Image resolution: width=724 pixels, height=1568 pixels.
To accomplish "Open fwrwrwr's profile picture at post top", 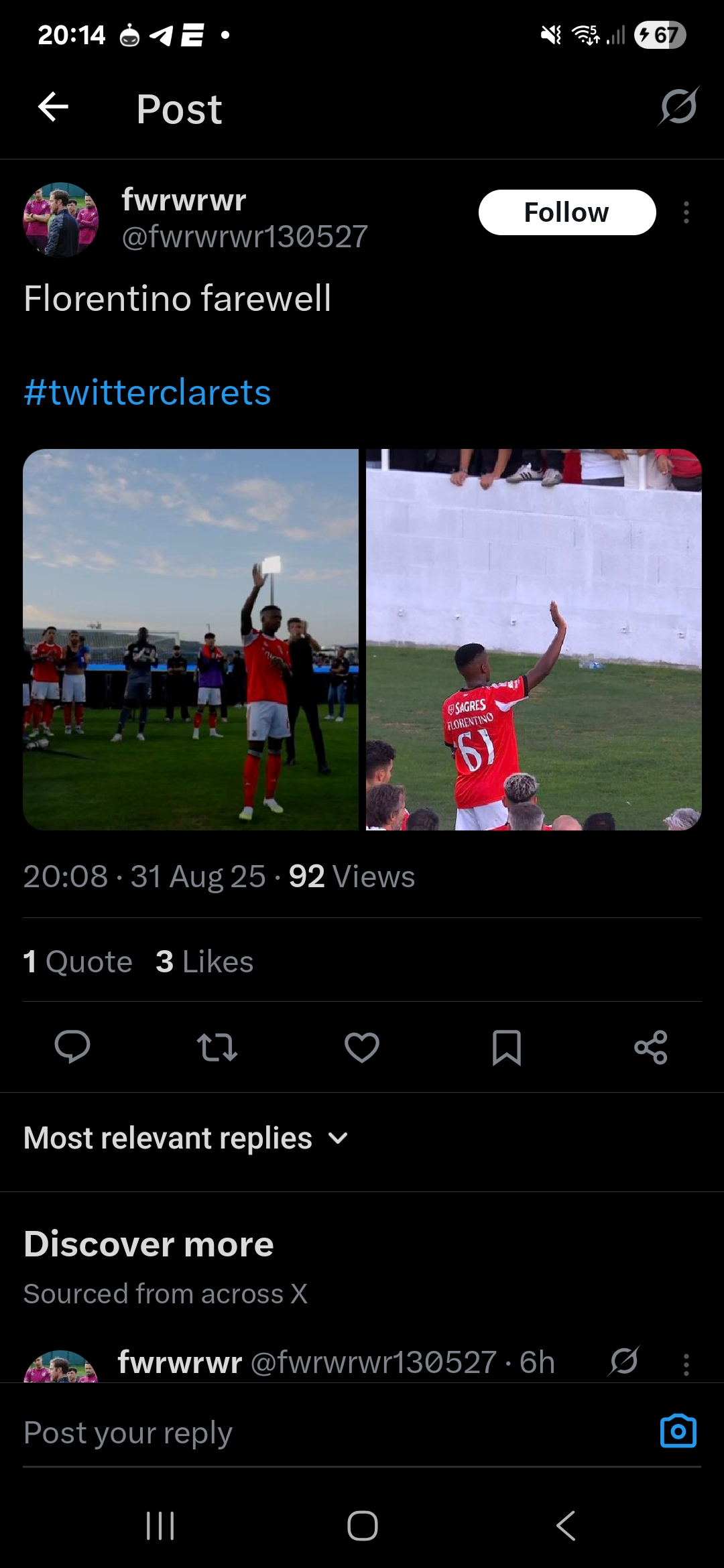I will pos(61,220).
